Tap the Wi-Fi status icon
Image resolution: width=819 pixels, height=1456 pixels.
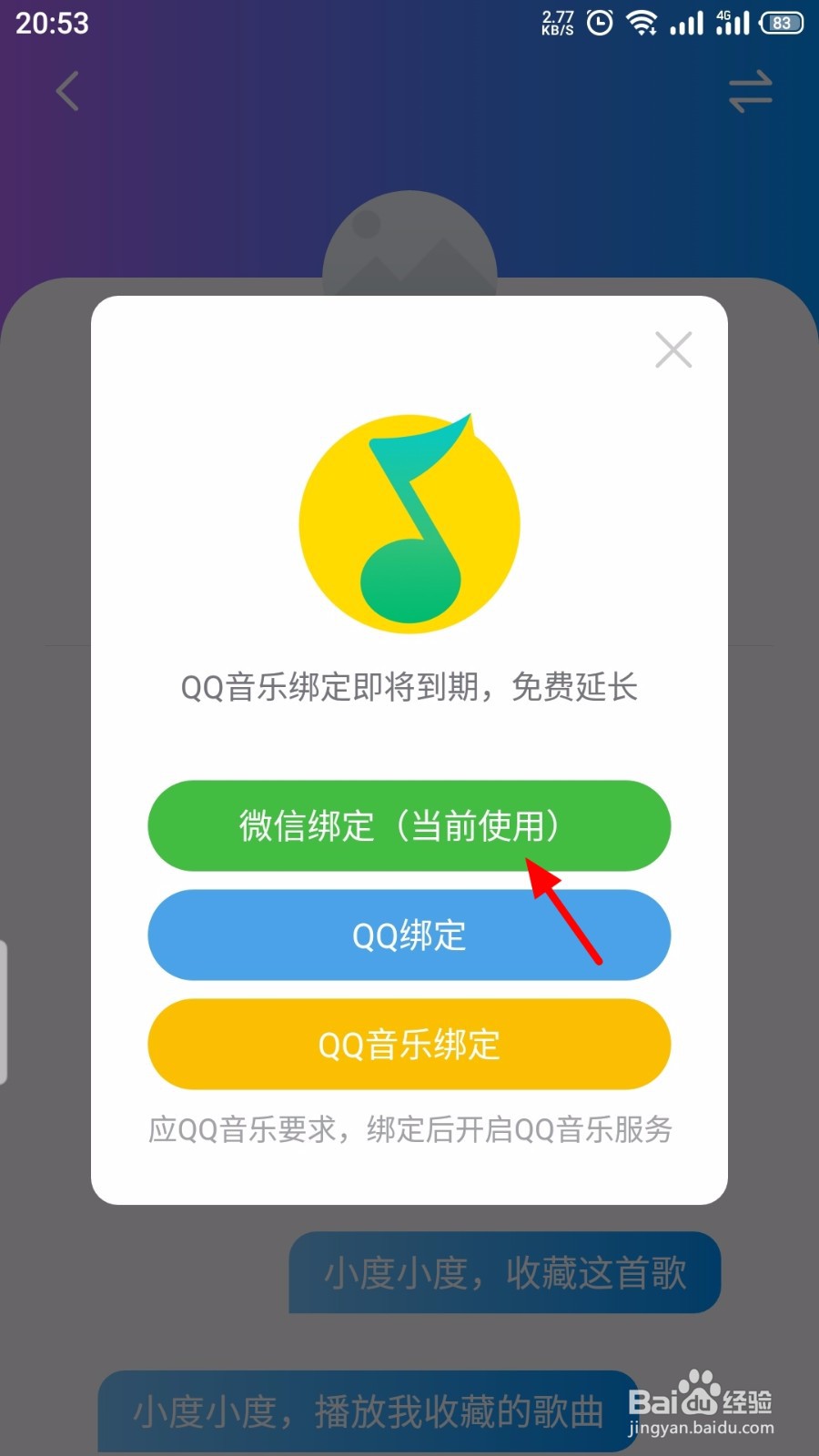click(x=642, y=23)
